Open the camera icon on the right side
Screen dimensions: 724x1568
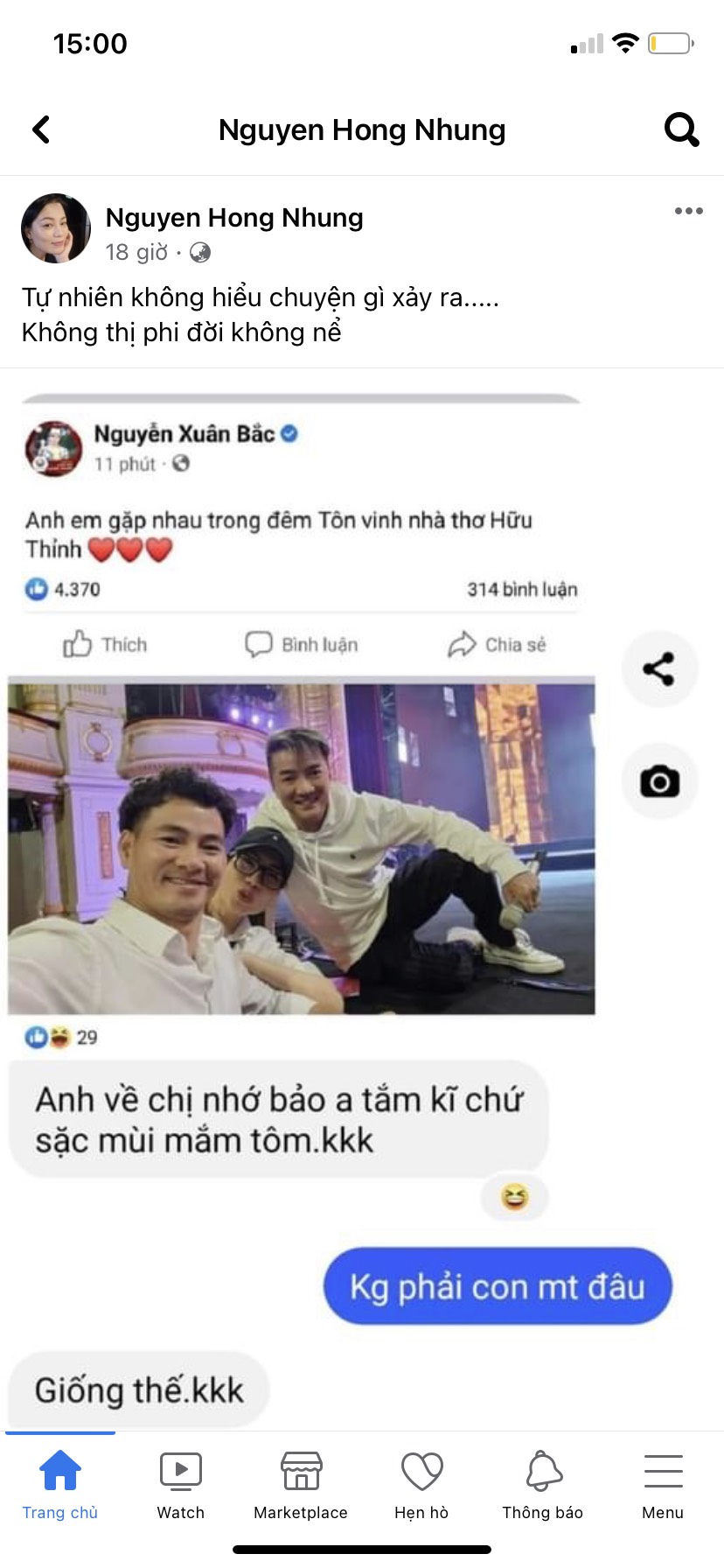[659, 780]
